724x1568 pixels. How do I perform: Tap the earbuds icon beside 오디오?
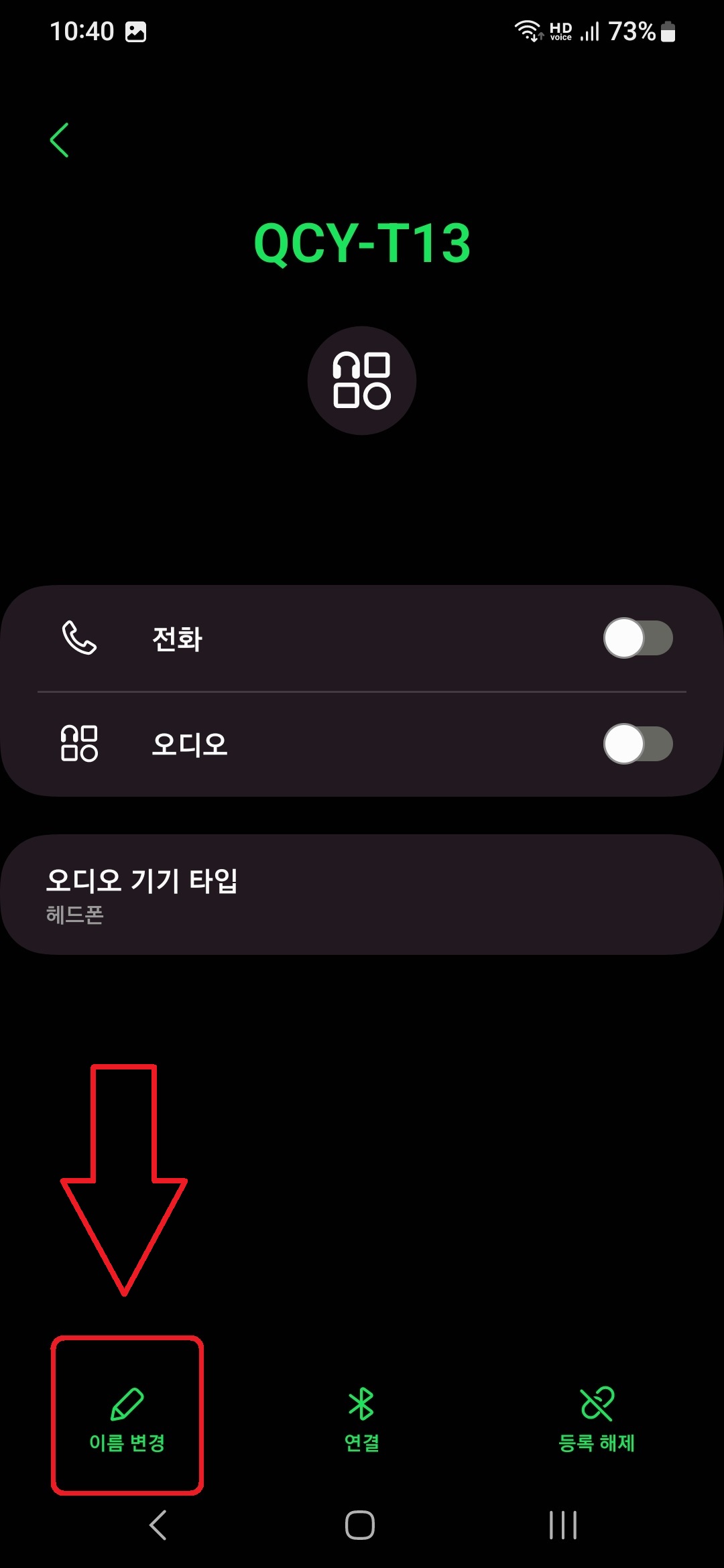(78, 744)
